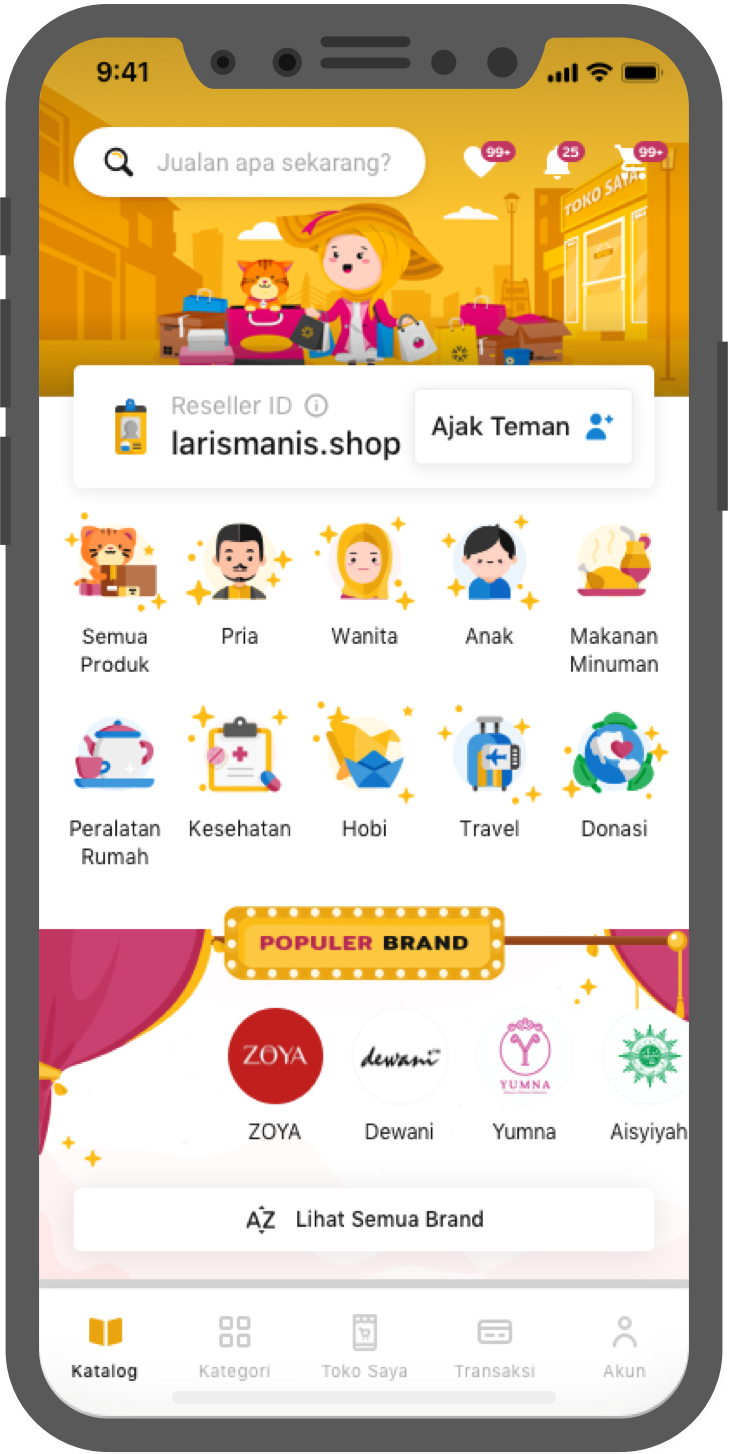This screenshot has height=1454, width=730.
Task: Open the Yumna brand
Action: 524,1056
